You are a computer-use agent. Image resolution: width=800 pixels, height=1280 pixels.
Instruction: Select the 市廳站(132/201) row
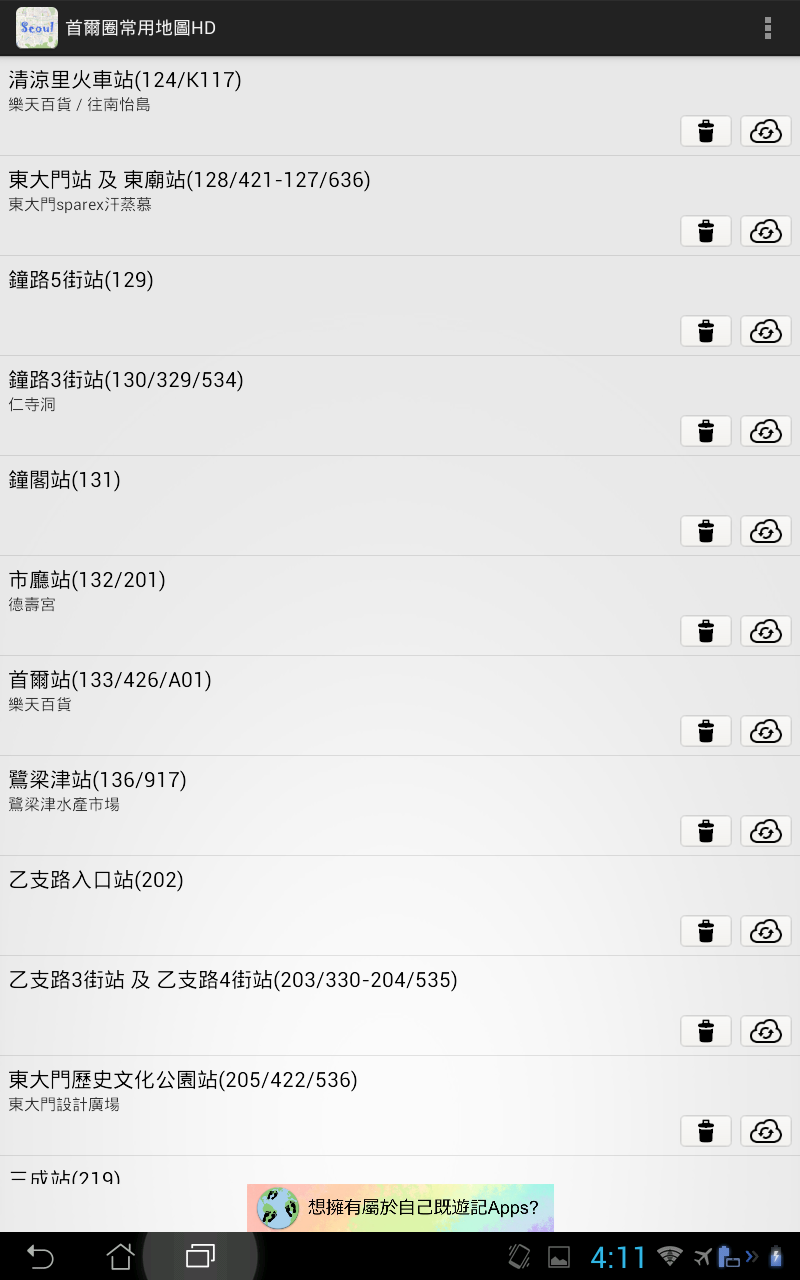[300, 590]
